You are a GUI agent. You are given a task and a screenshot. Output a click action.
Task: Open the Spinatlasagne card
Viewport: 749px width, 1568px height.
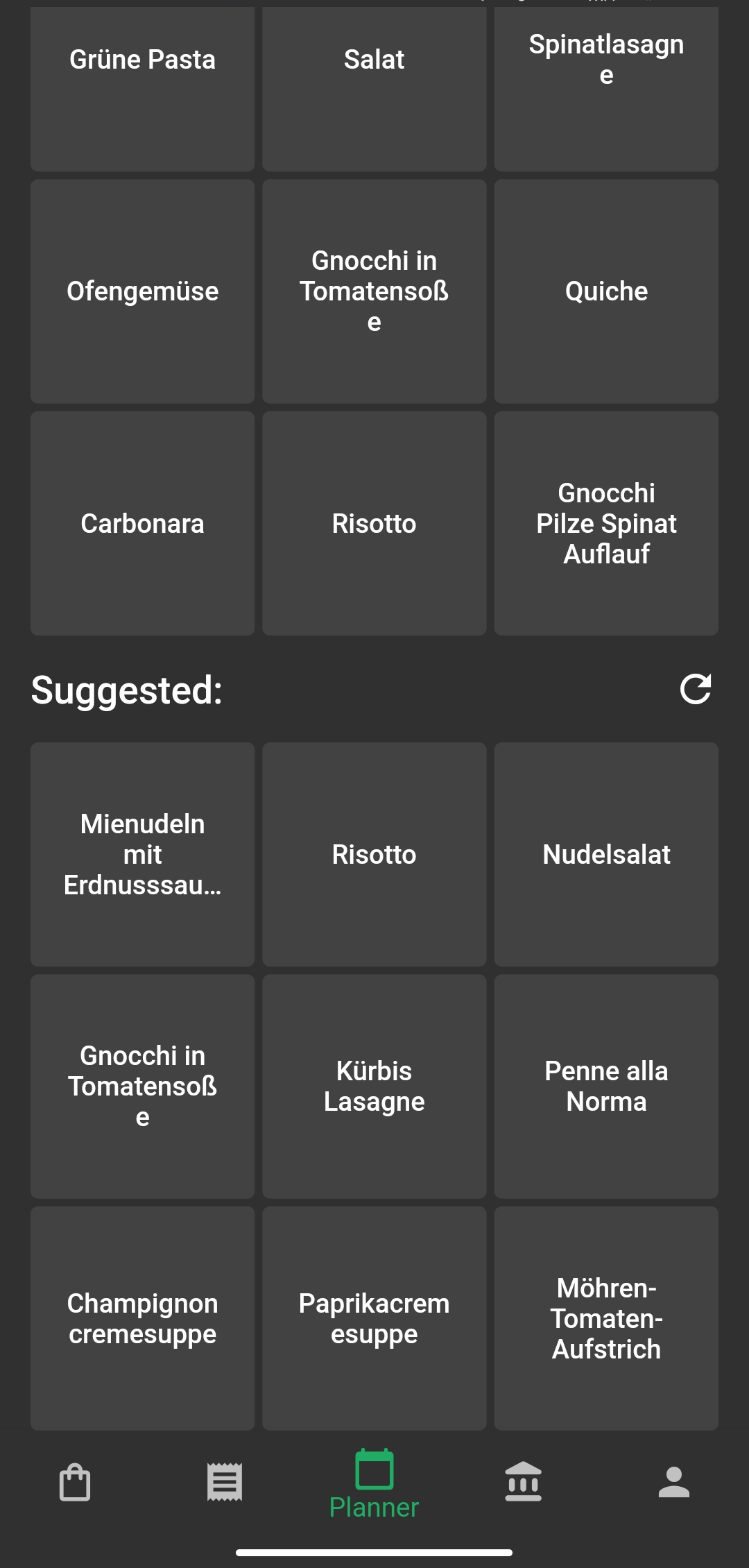[x=606, y=89]
